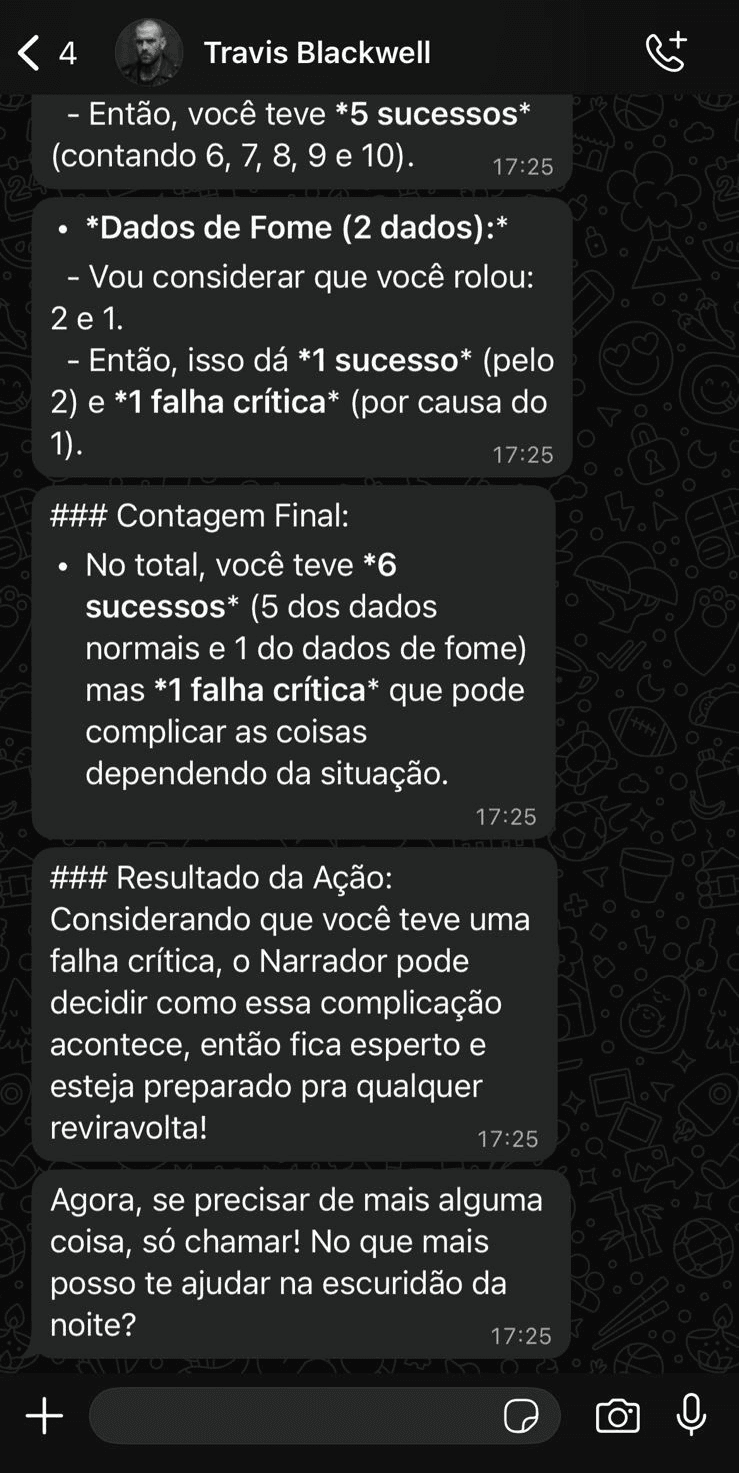This screenshot has width=739, height=1473.
Task: Start a call with Travis Blackwell
Action: coord(666,52)
